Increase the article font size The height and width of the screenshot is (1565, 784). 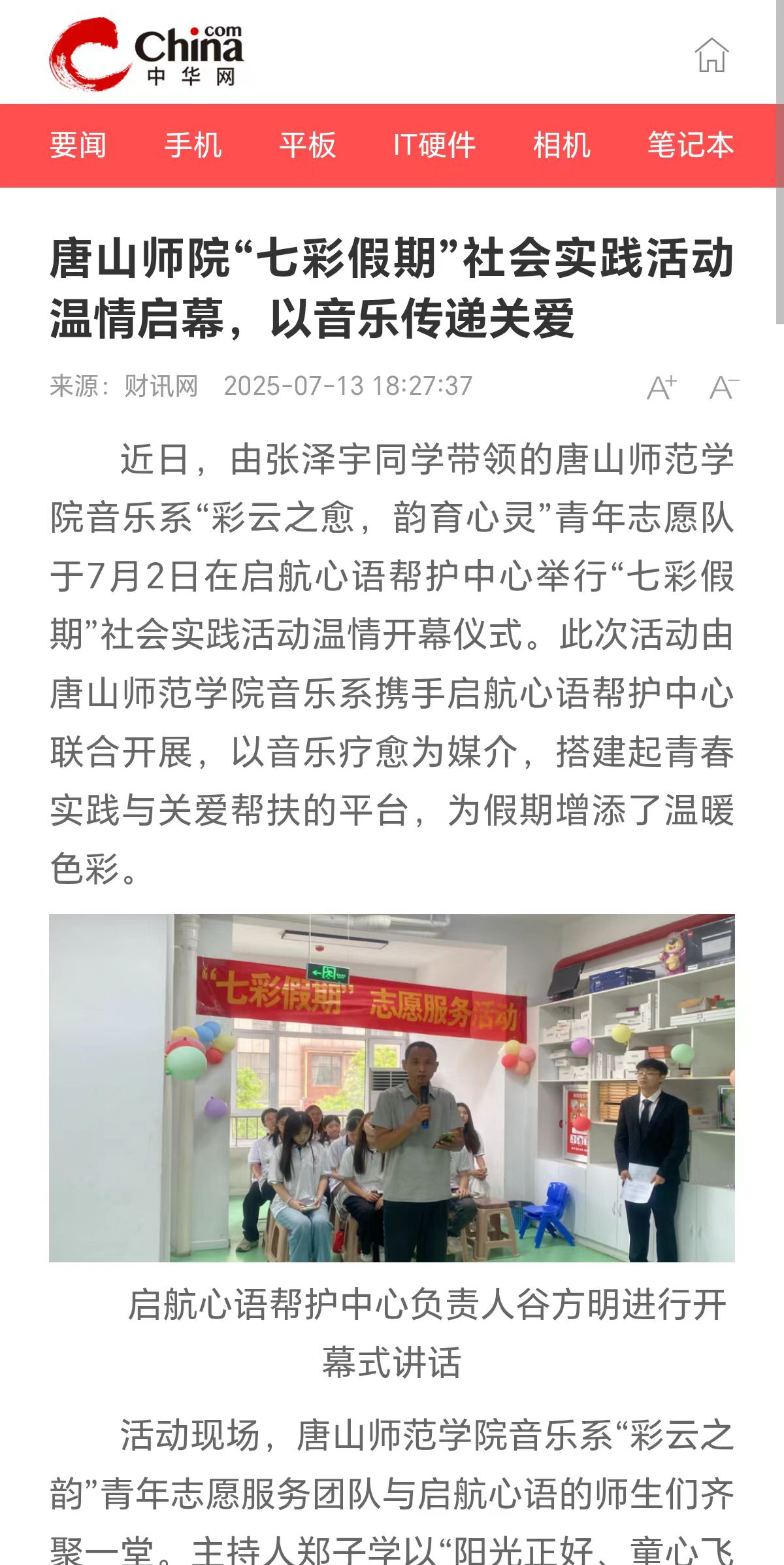661,387
